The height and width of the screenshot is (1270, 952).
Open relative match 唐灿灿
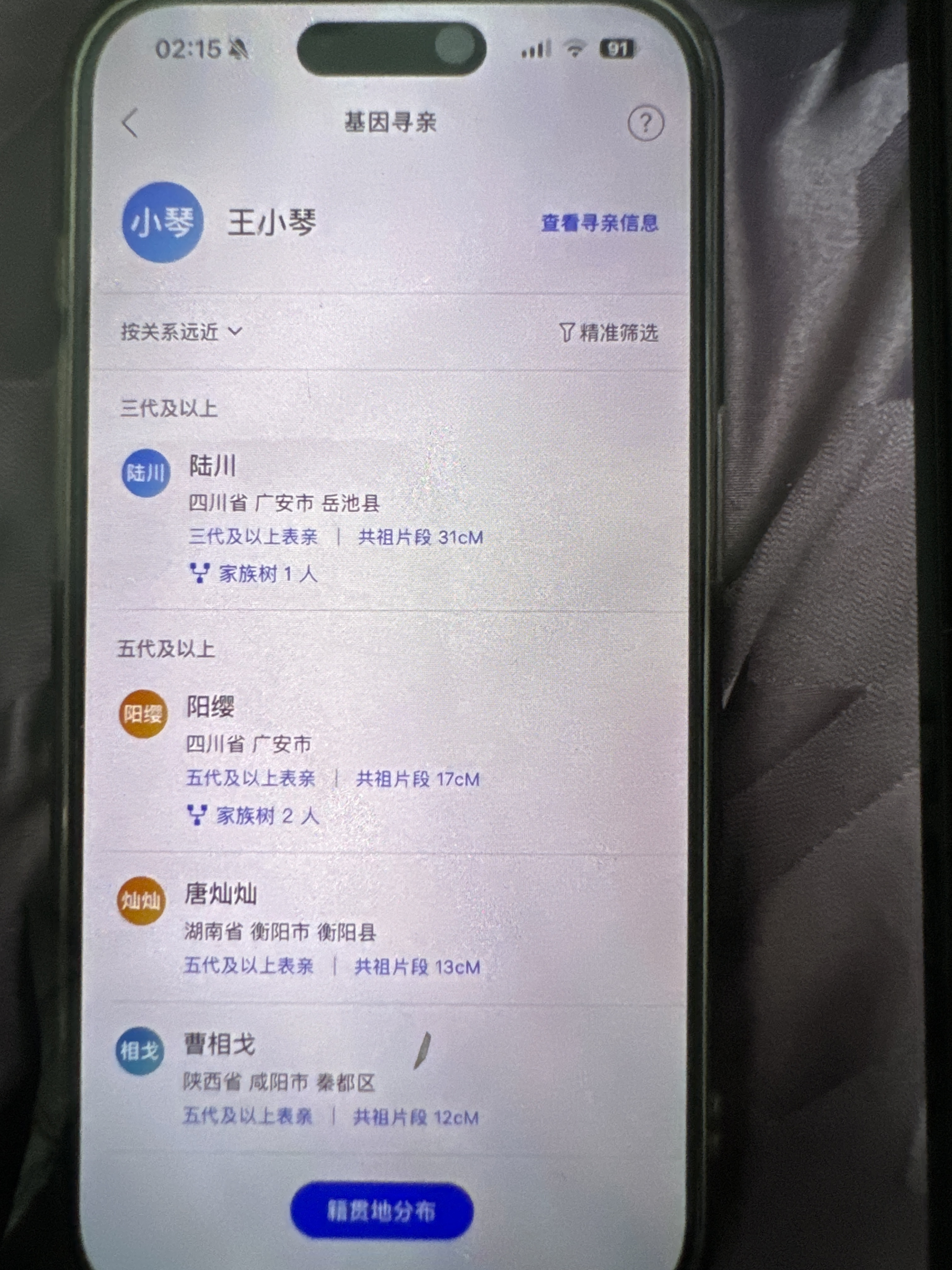(x=221, y=894)
